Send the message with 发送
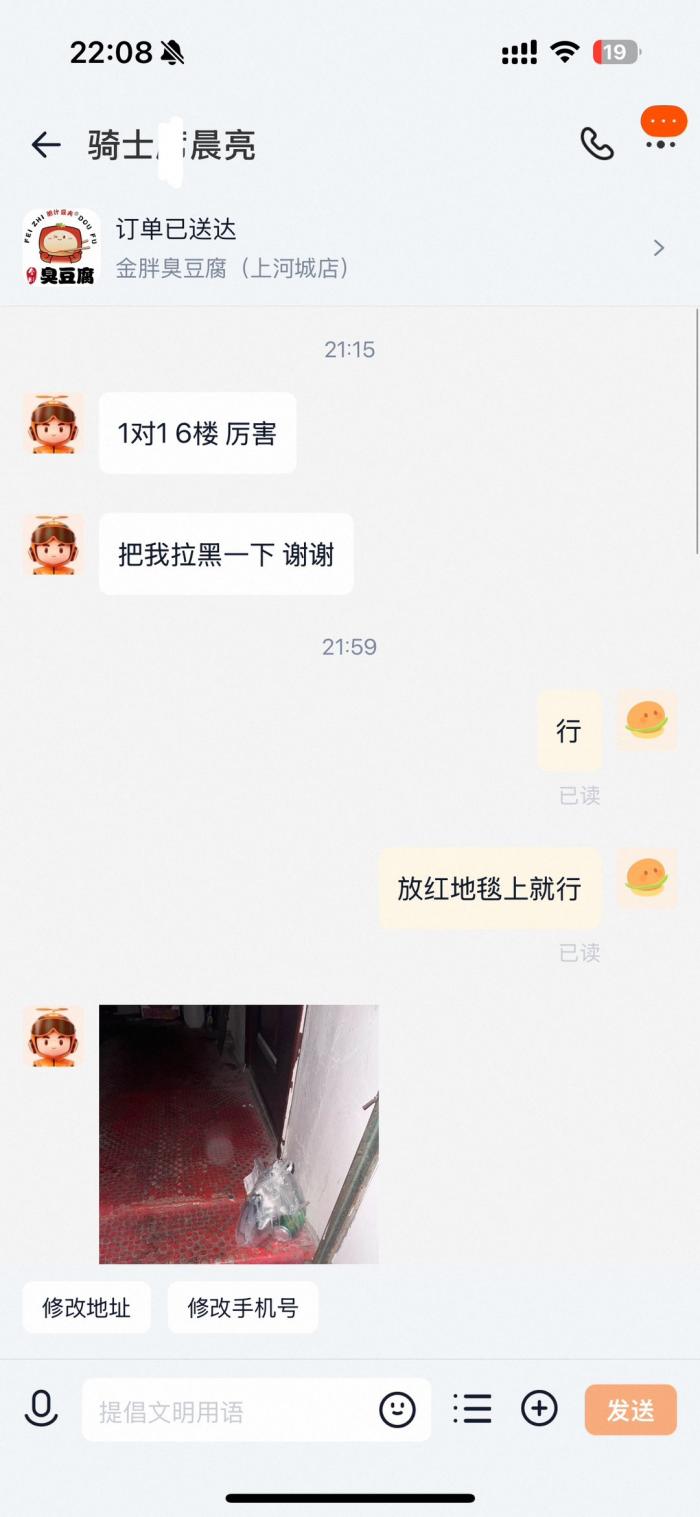Screen dimensions: 700x1517 coord(630,1410)
